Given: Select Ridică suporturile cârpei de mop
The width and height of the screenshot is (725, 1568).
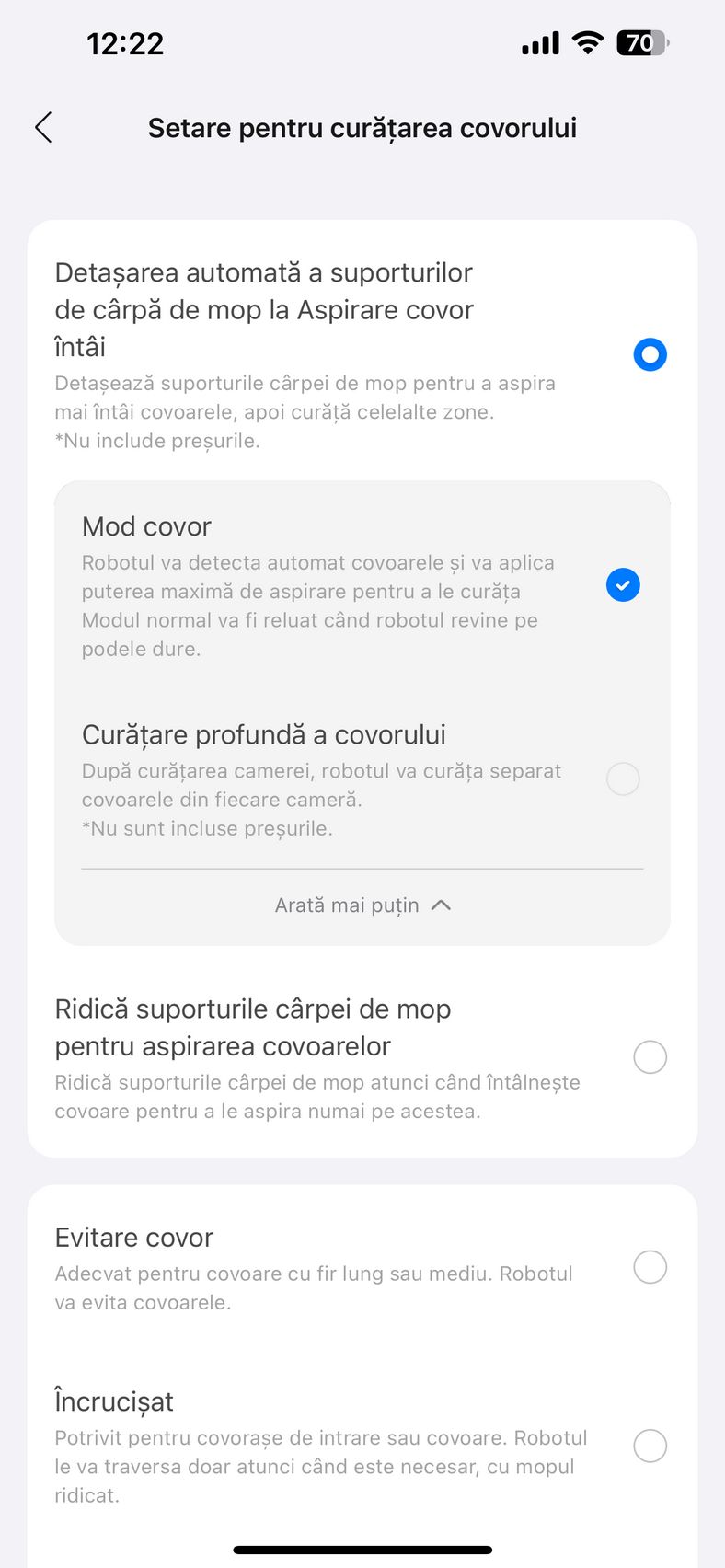Looking at the screenshot, I should click(x=650, y=1057).
